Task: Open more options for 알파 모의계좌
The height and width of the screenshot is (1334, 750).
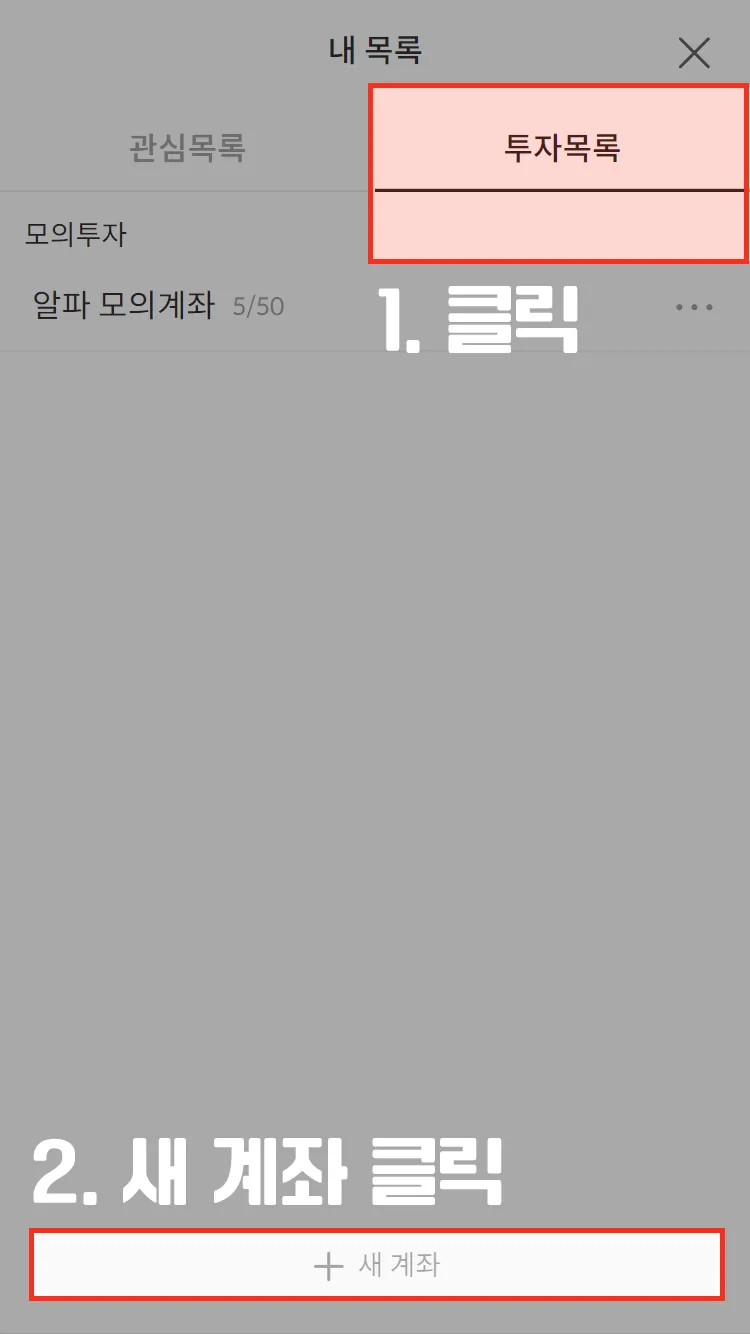Action: click(x=694, y=307)
